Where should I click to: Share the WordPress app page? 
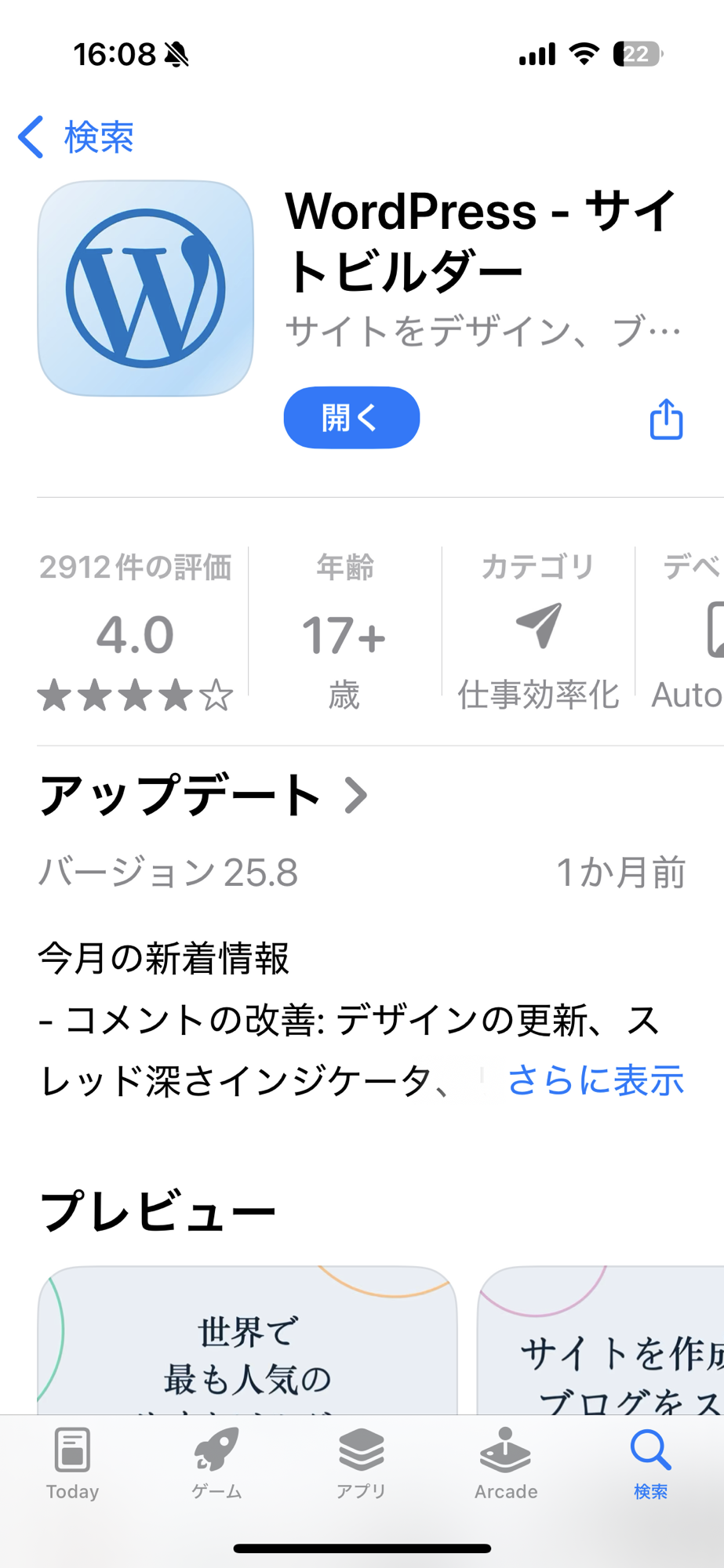point(666,419)
